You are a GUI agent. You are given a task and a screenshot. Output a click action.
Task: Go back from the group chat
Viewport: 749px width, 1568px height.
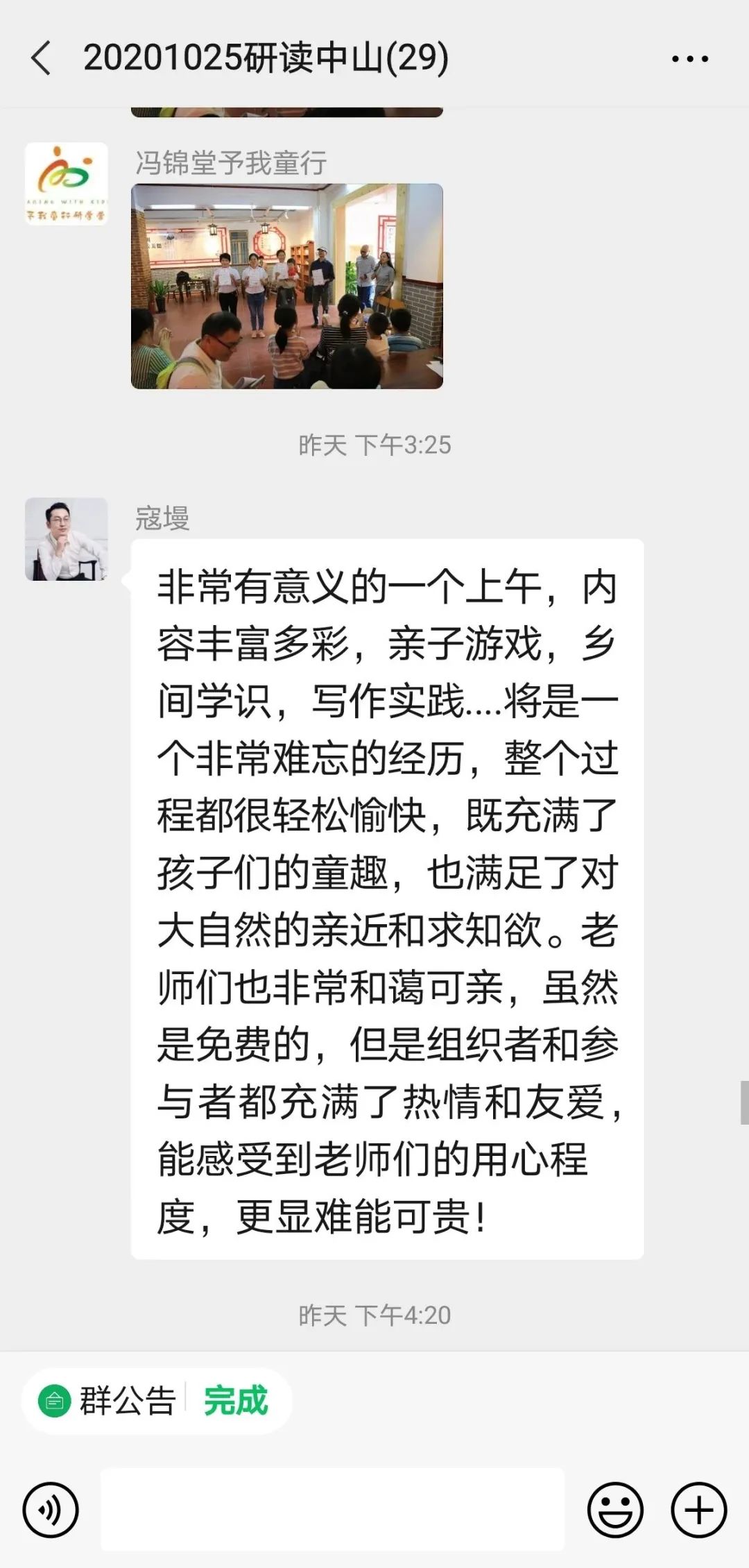[41, 58]
